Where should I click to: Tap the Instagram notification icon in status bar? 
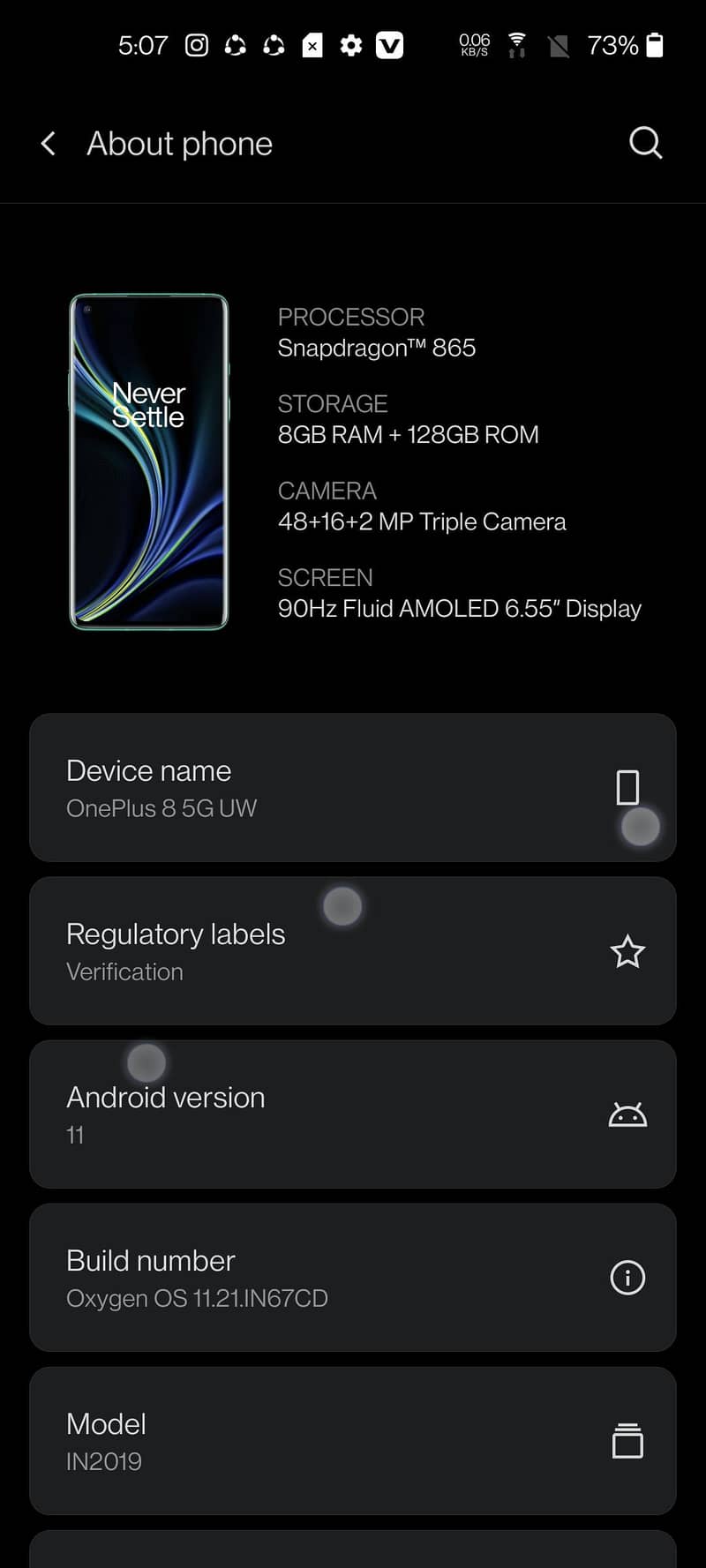point(196,45)
